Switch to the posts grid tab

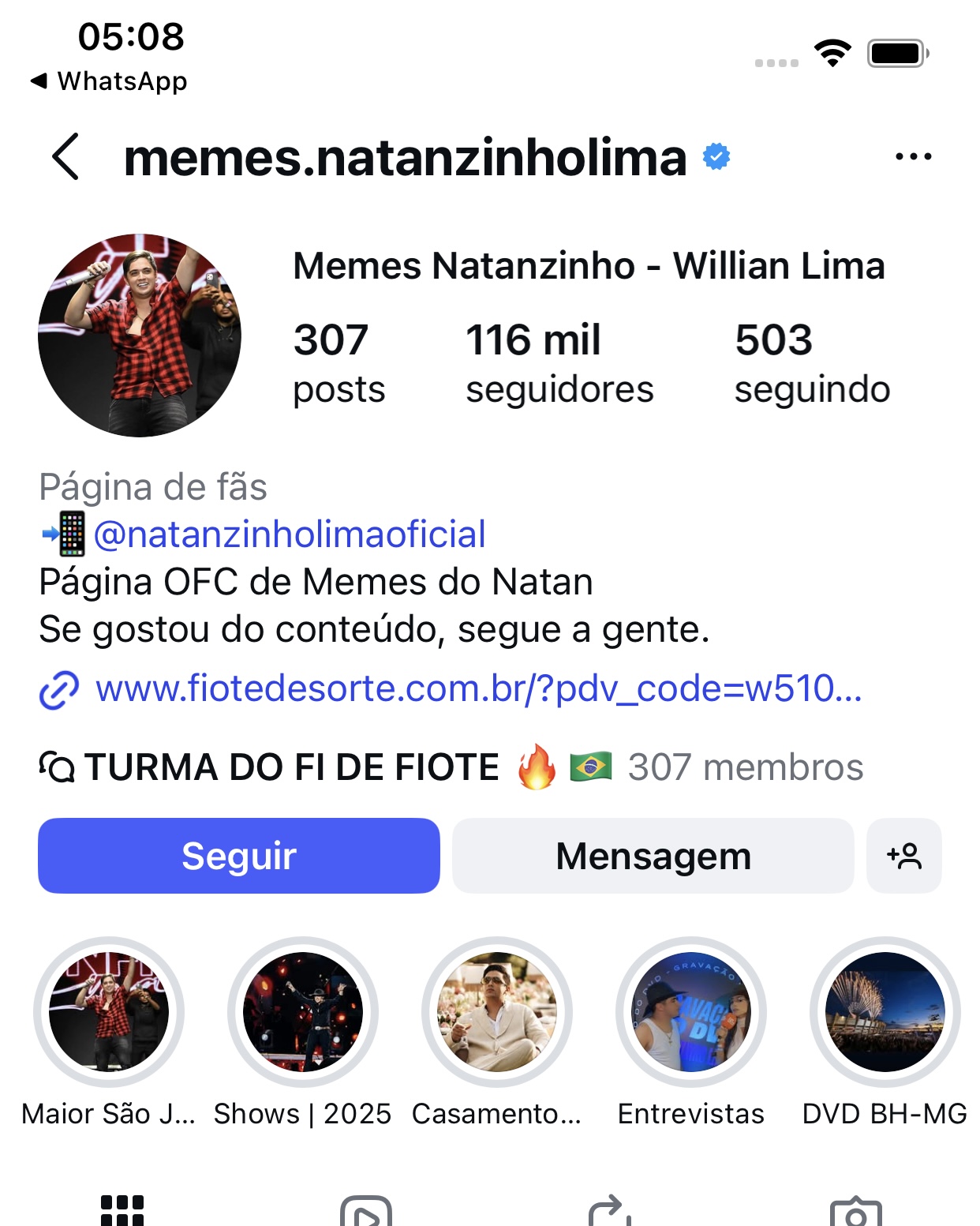[x=122, y=1210]
